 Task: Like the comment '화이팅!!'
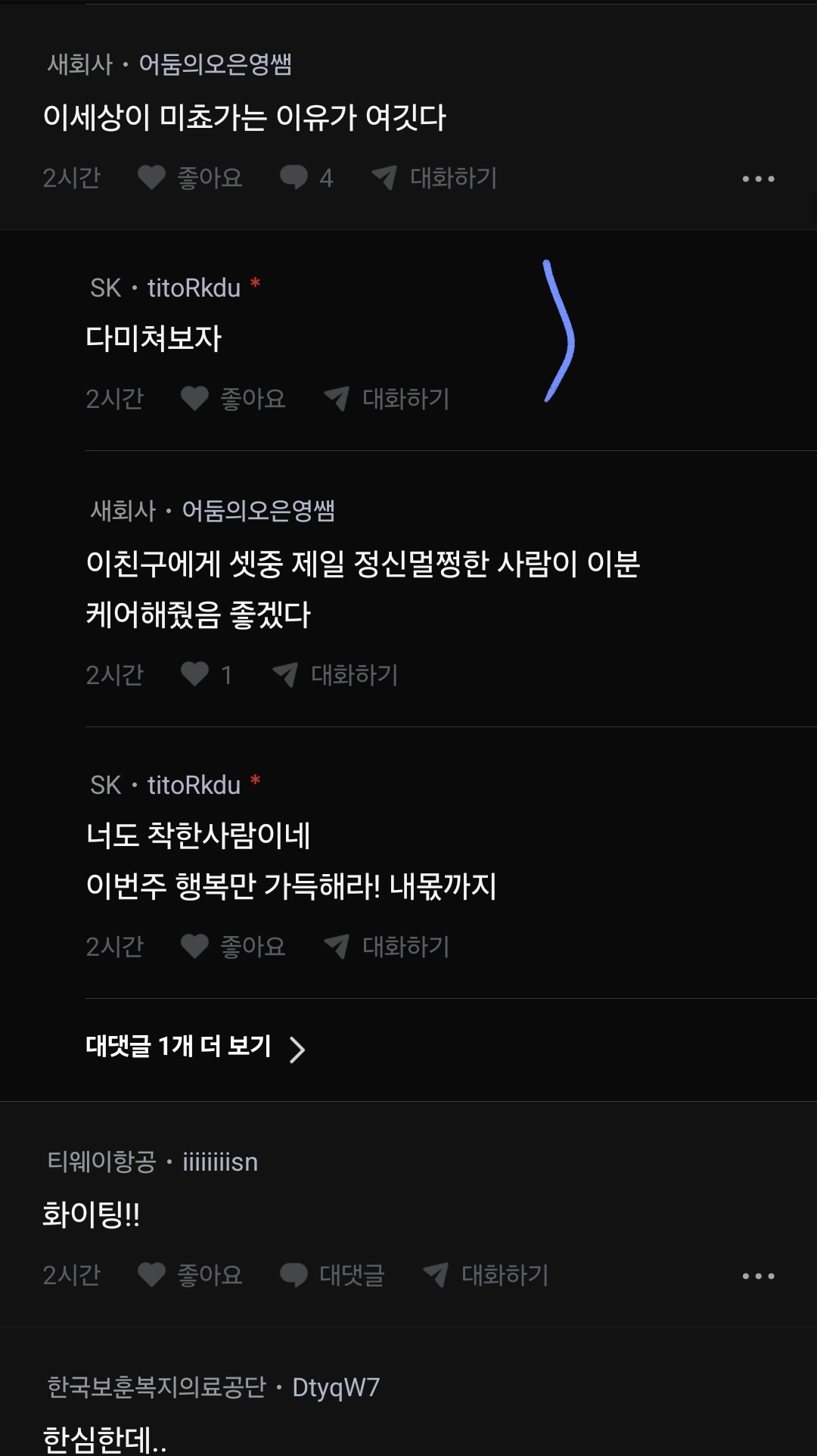[x=190, y=1275]
